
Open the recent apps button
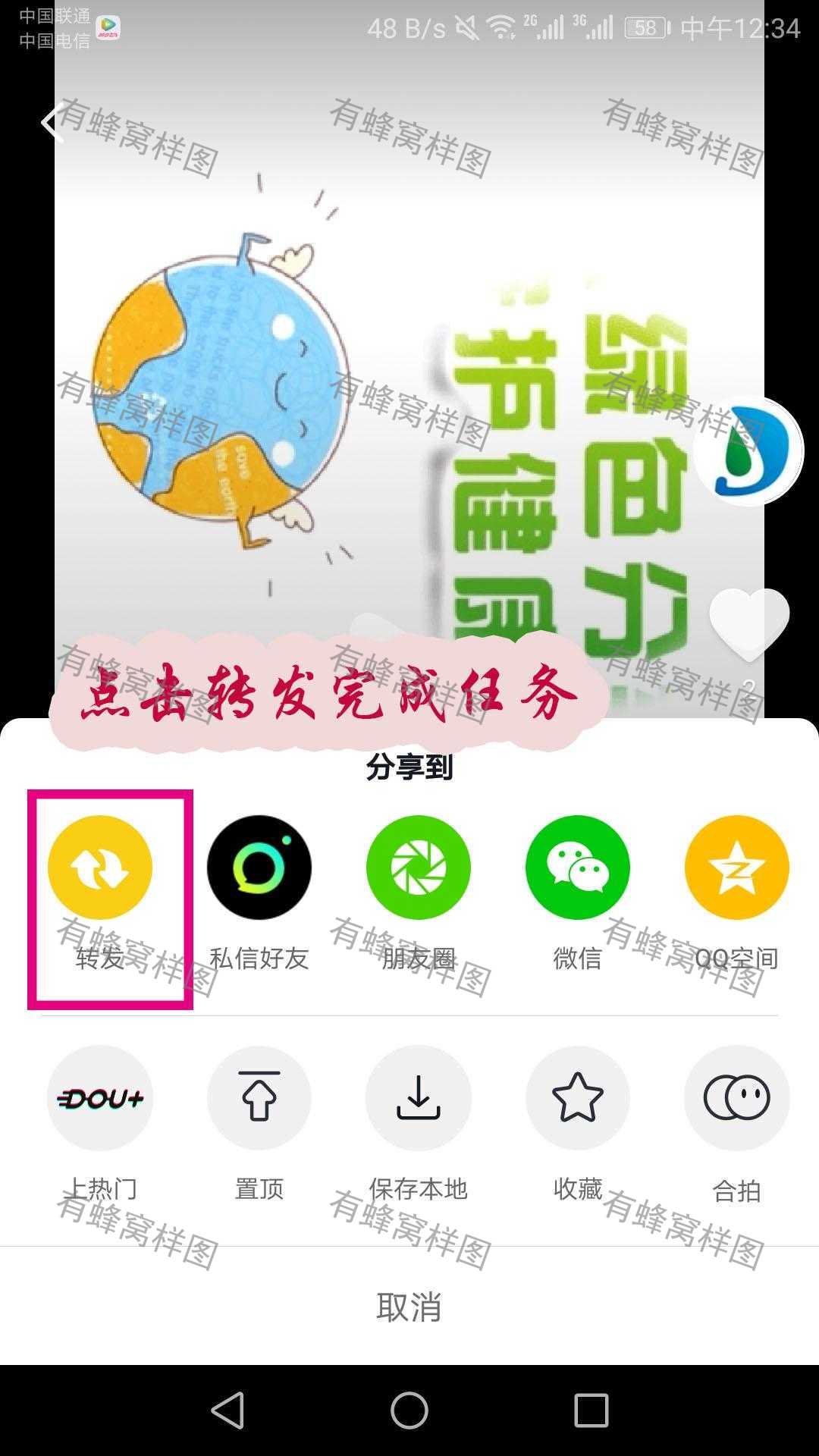(x=591, y=1411)
